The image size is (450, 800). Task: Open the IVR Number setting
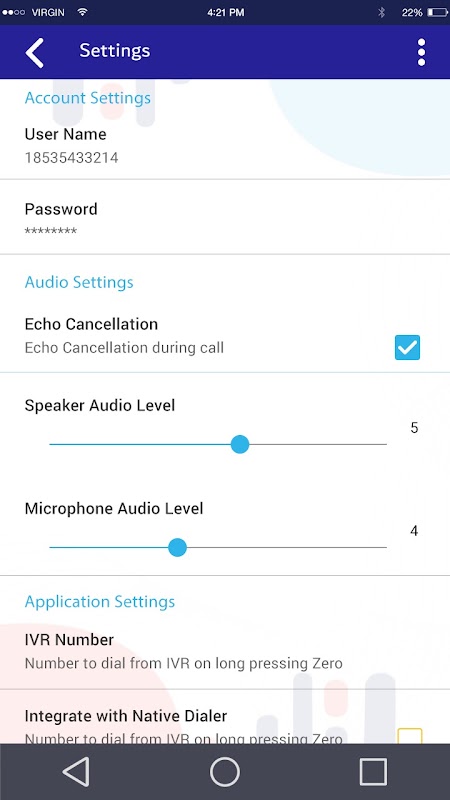click(225, 652)
